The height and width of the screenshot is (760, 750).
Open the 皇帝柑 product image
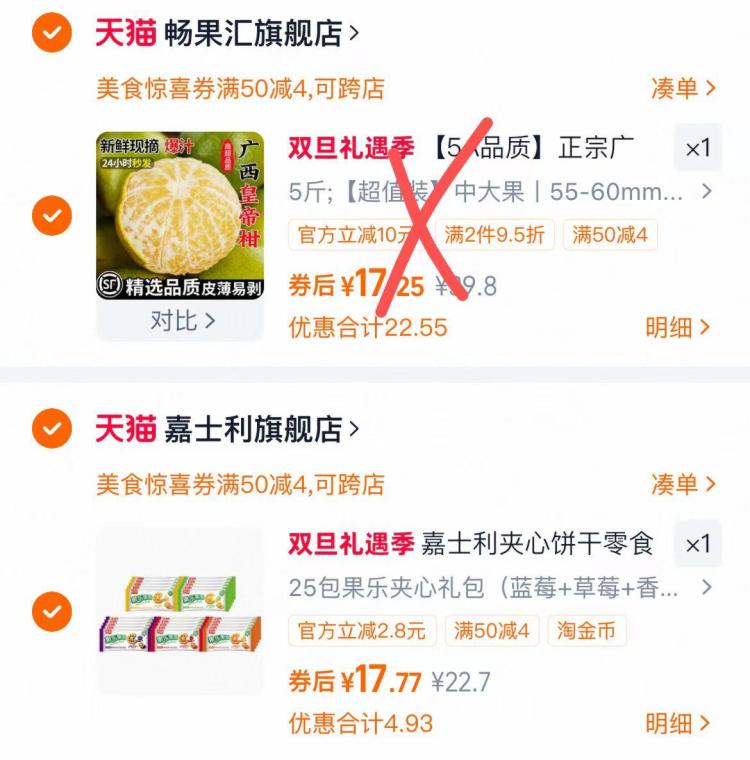[x=180, y=216]
